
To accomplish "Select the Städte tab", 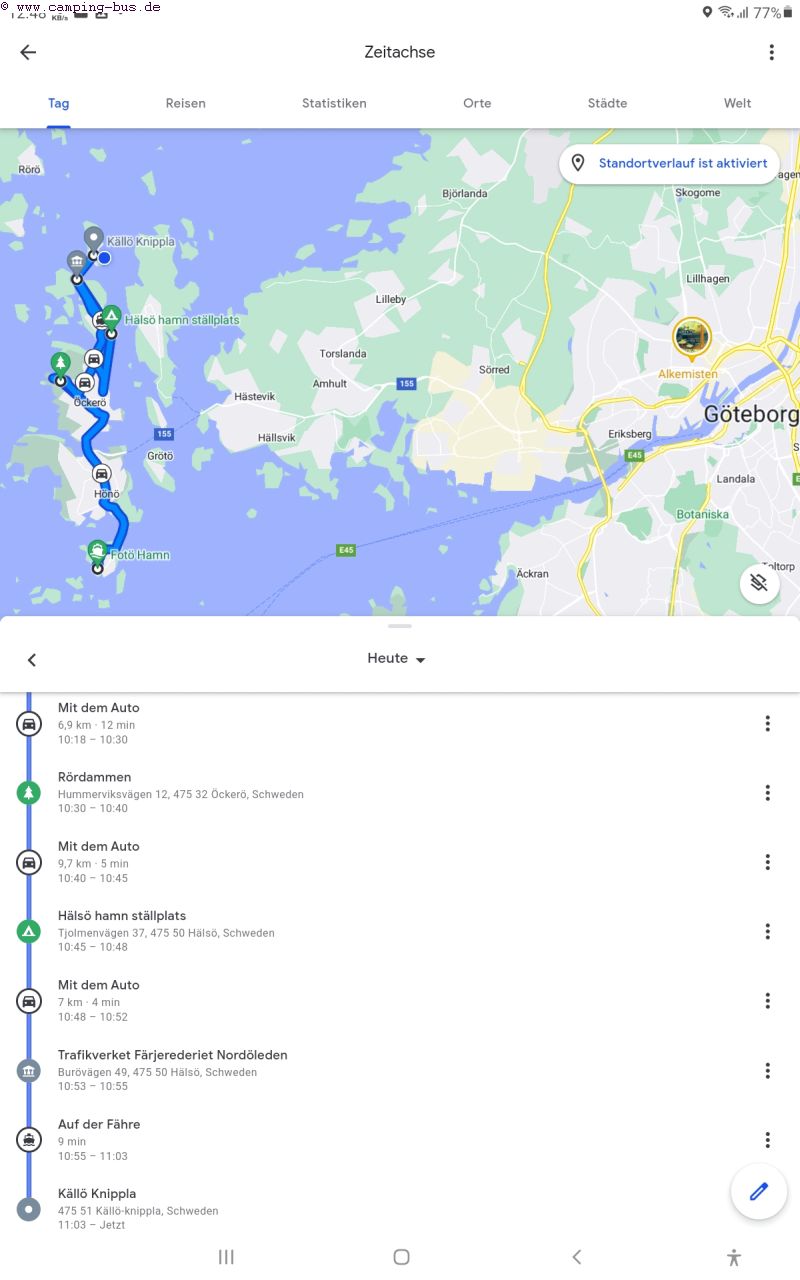I will pos(607,103).
